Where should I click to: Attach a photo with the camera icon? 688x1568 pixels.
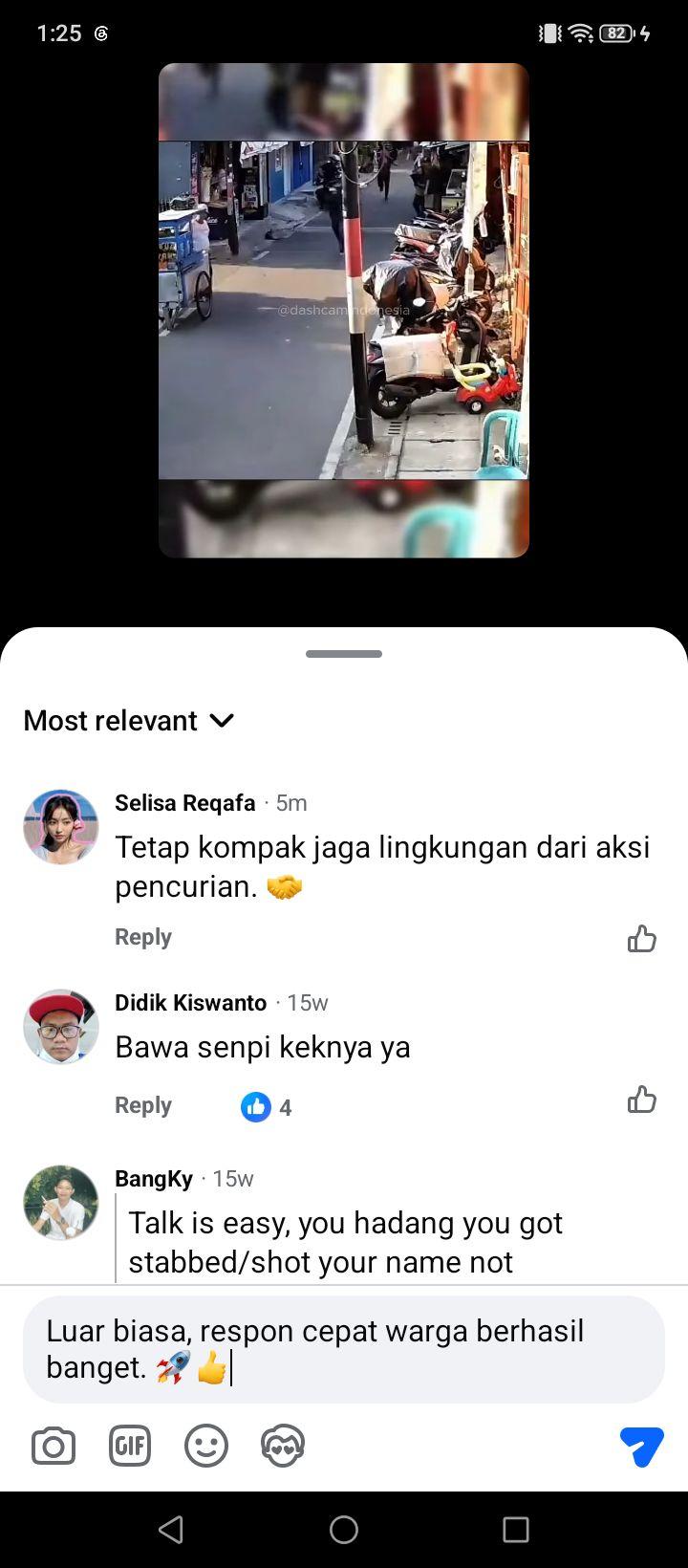pos(54,1446)
